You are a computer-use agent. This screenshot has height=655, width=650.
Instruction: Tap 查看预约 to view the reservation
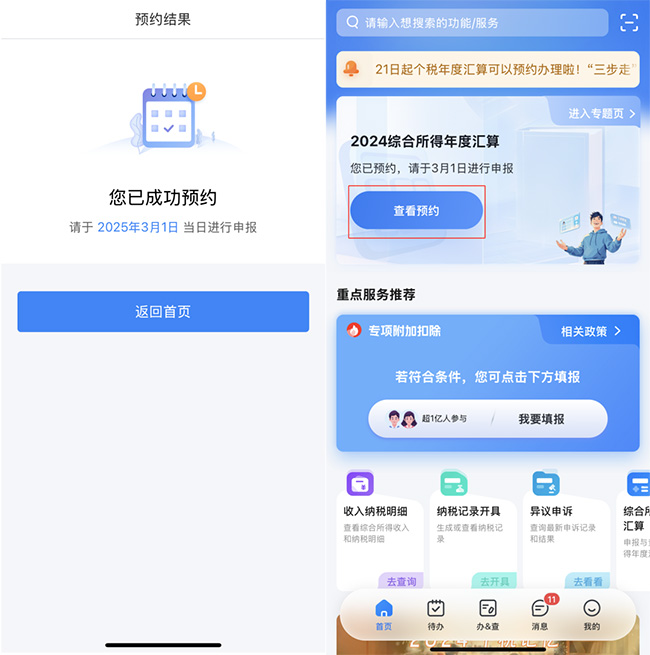(416, 211)
